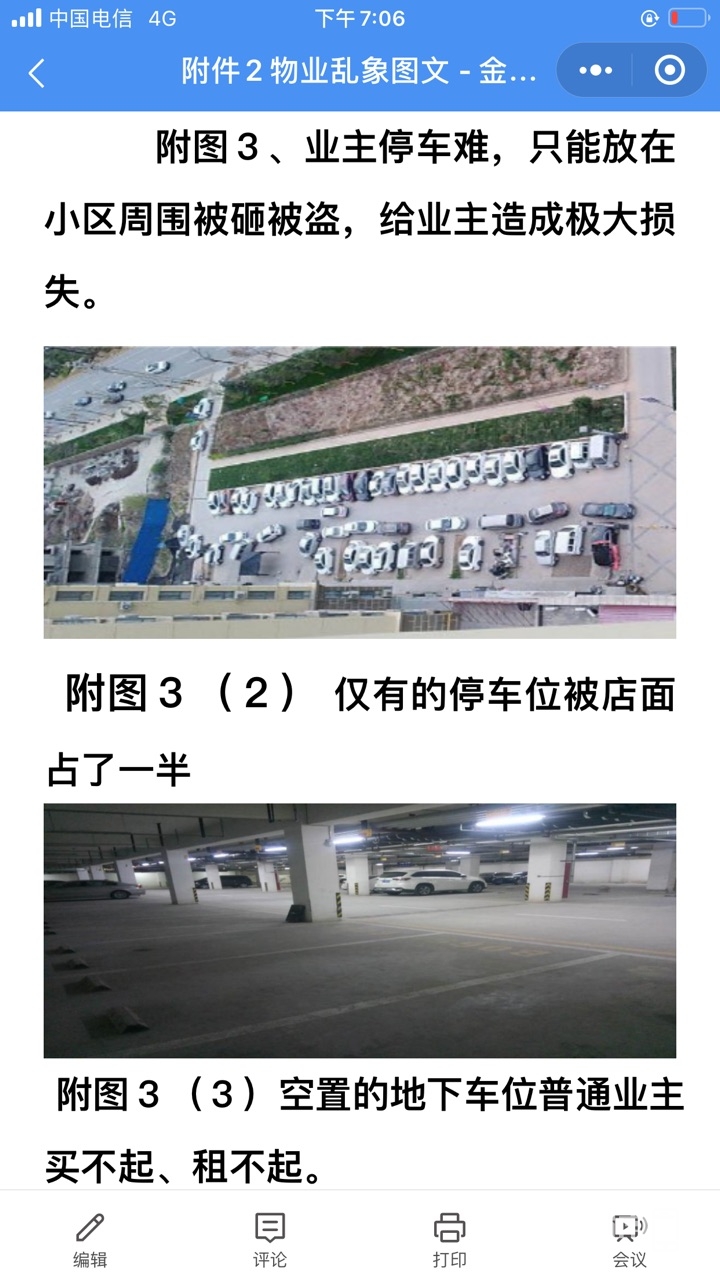Start a 会议 meeting
The width and height of the screenshot is (720, 1280).
(629, 1238)
